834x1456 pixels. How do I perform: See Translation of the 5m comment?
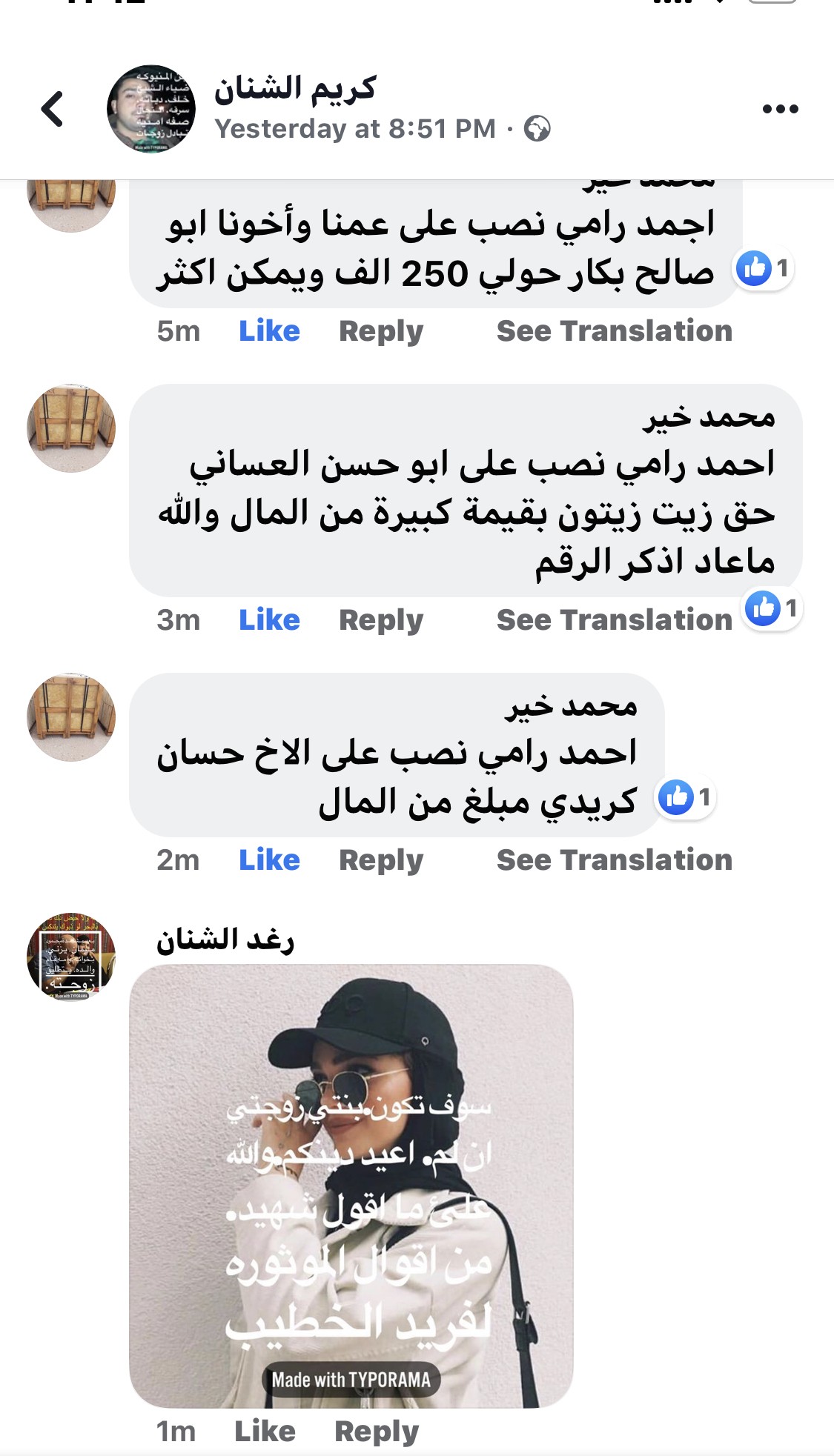pyautogui.click(x=614, y=330)
